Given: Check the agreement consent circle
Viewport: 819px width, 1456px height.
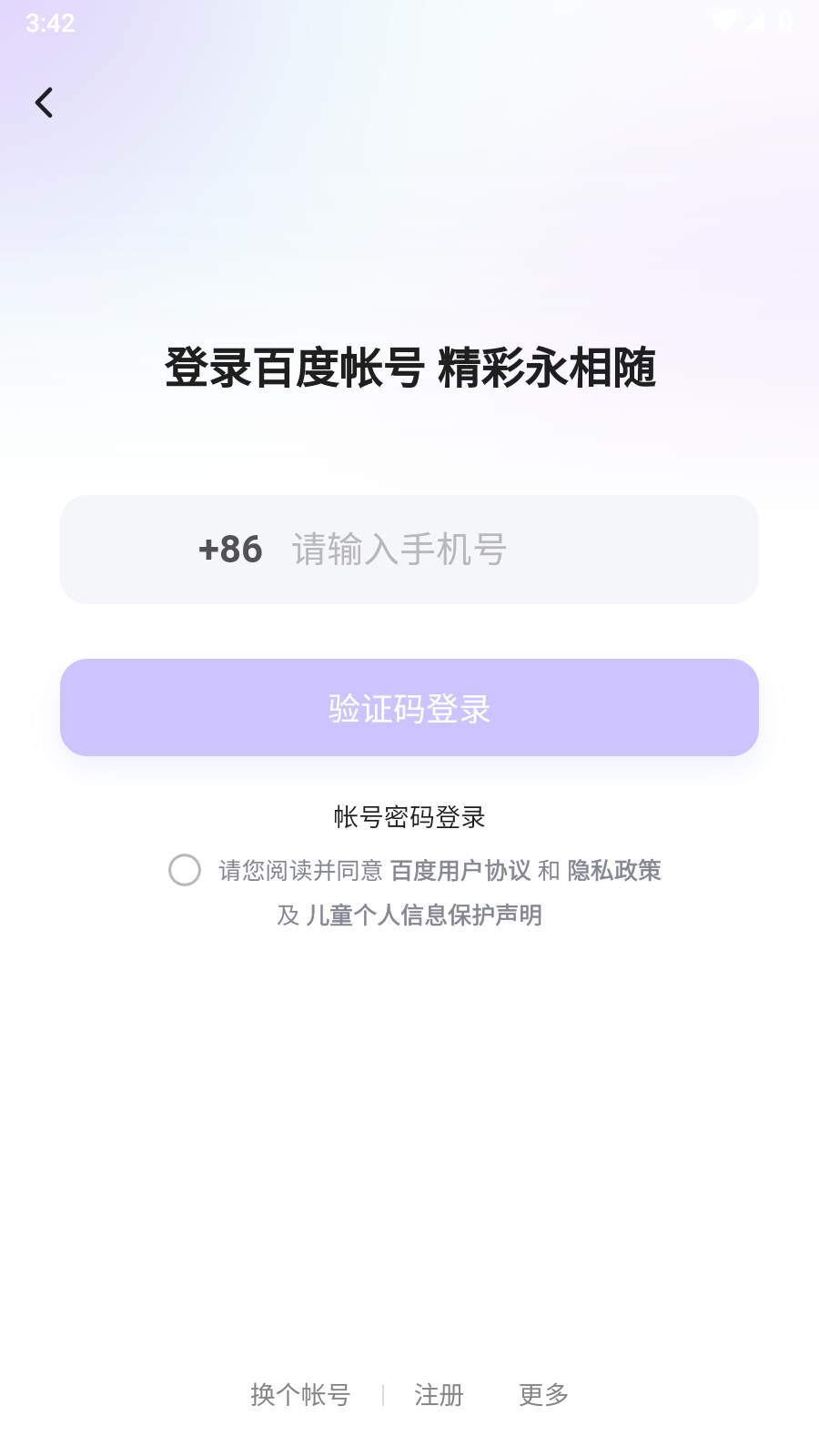Looking at the screenshot, I should pos(186,871).
